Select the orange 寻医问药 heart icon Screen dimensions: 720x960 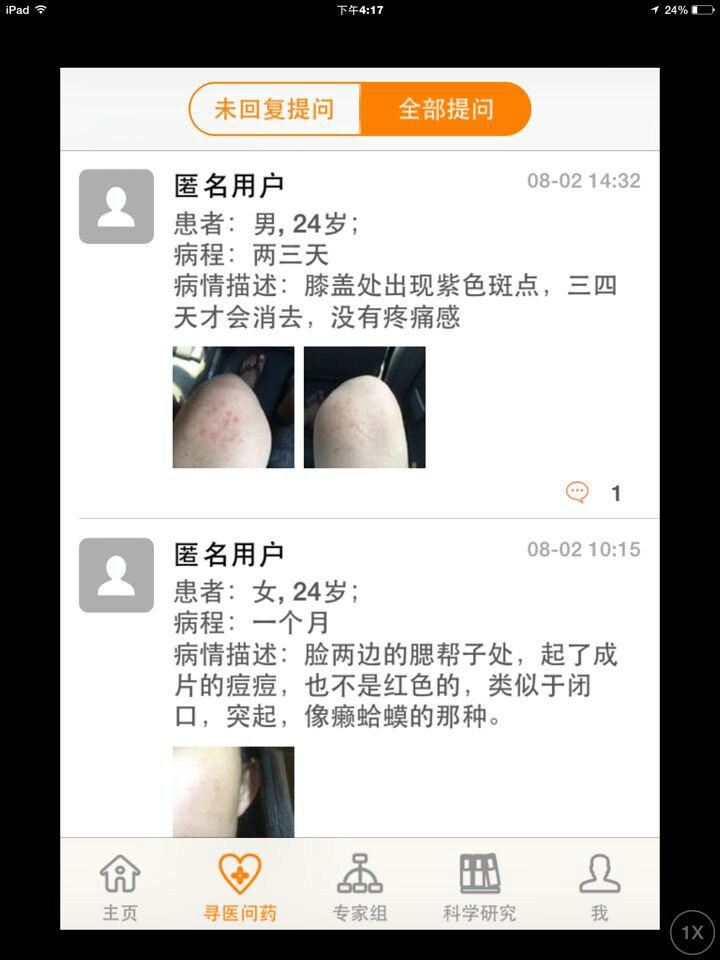[238, 880]
